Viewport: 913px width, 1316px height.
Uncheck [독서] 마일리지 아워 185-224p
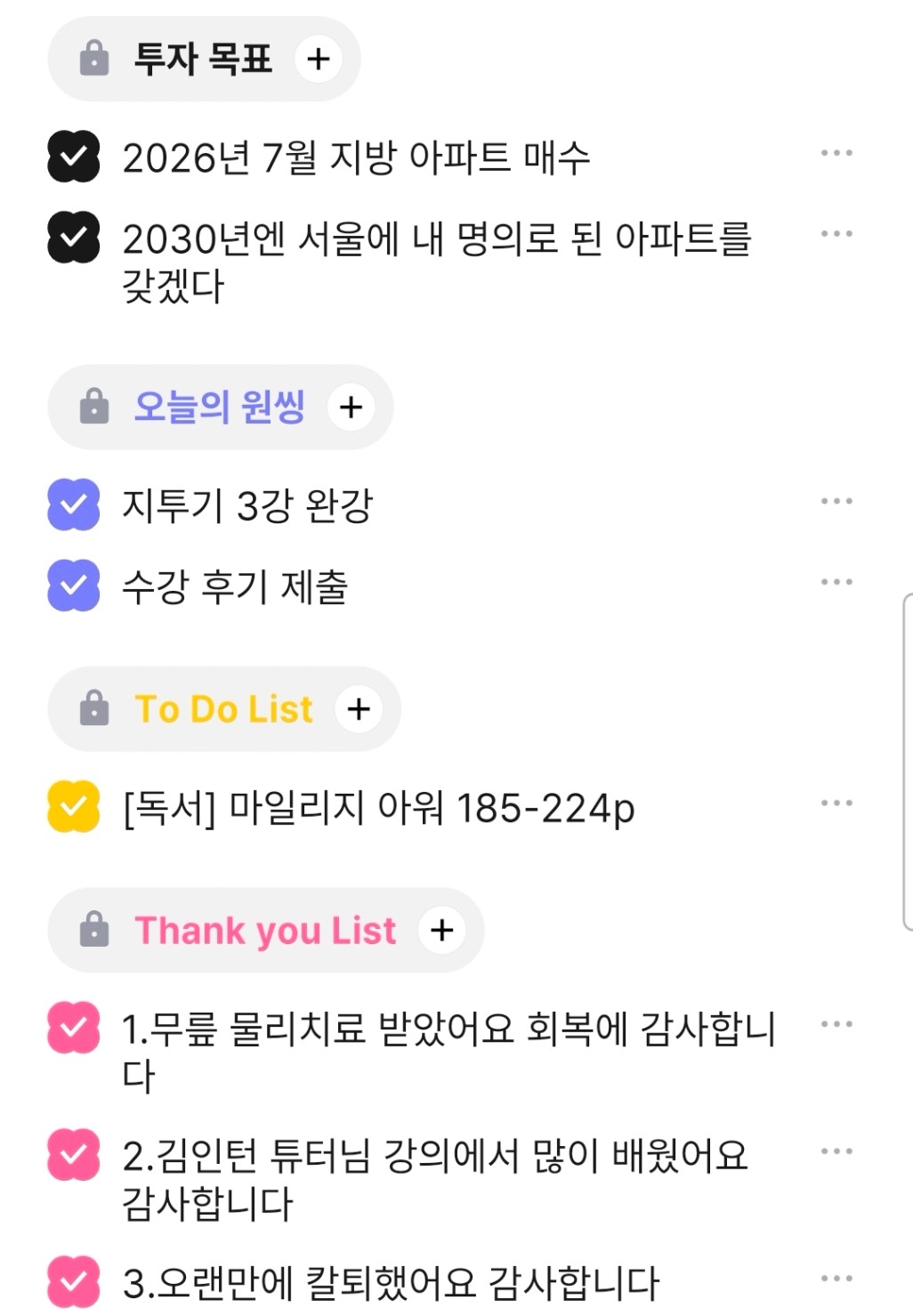[x=74, y=806]
